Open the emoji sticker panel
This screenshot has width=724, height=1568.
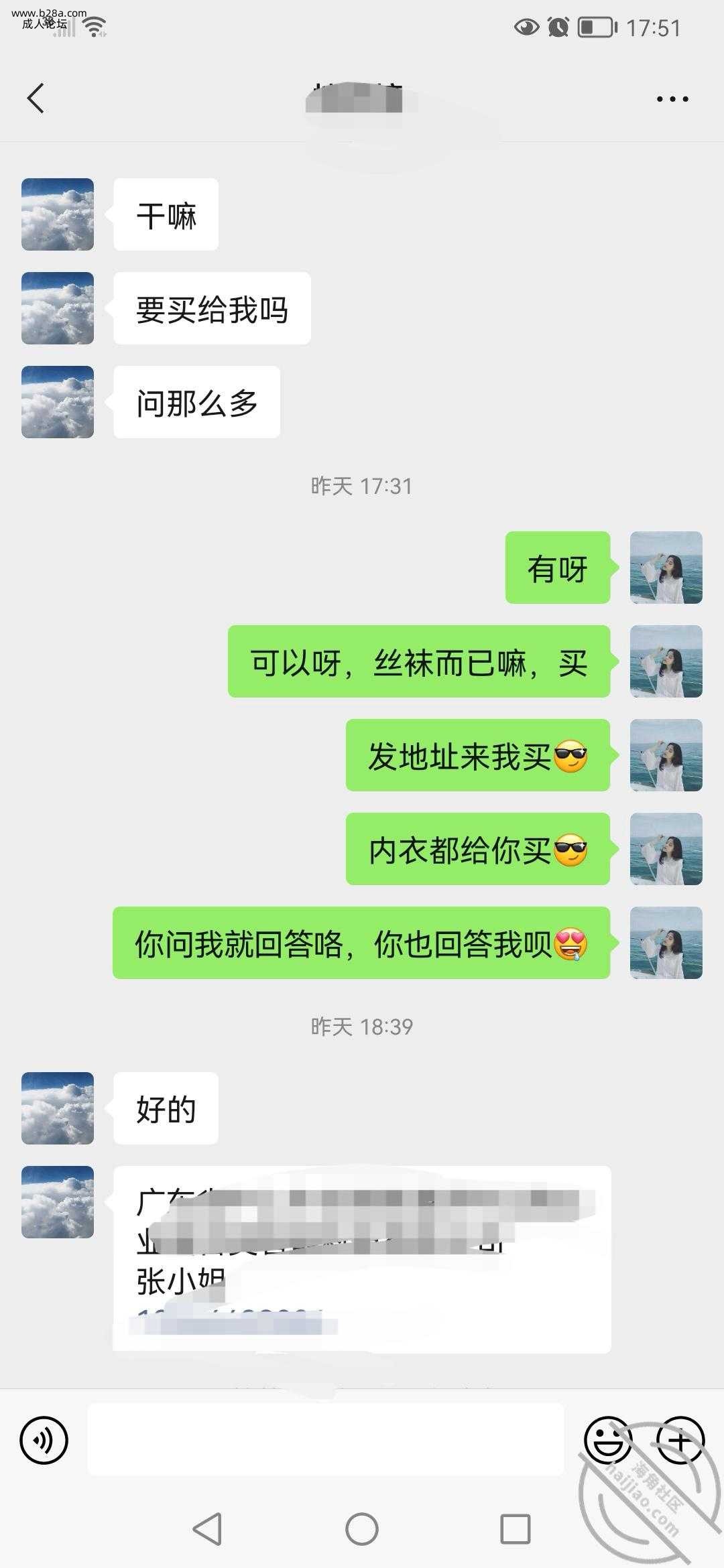(x=608, y=1439)
